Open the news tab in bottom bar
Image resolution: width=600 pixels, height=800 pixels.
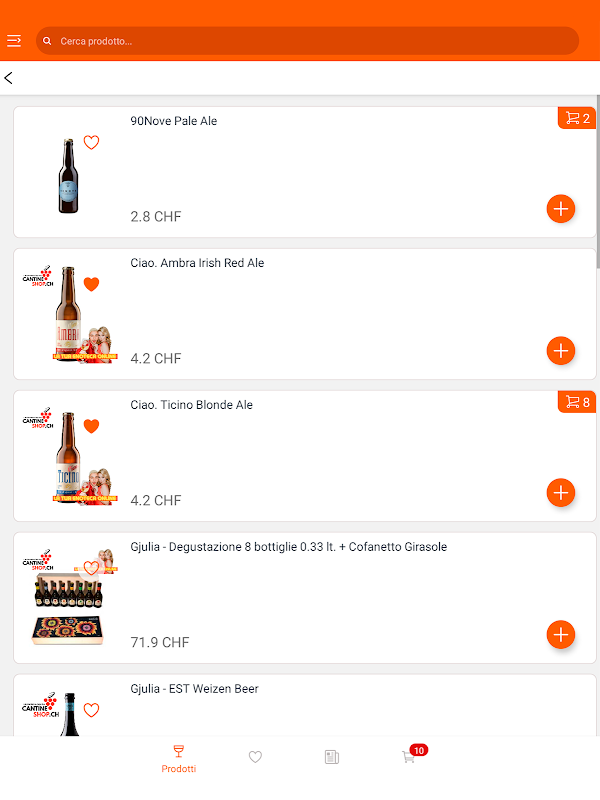coord(332,757)
